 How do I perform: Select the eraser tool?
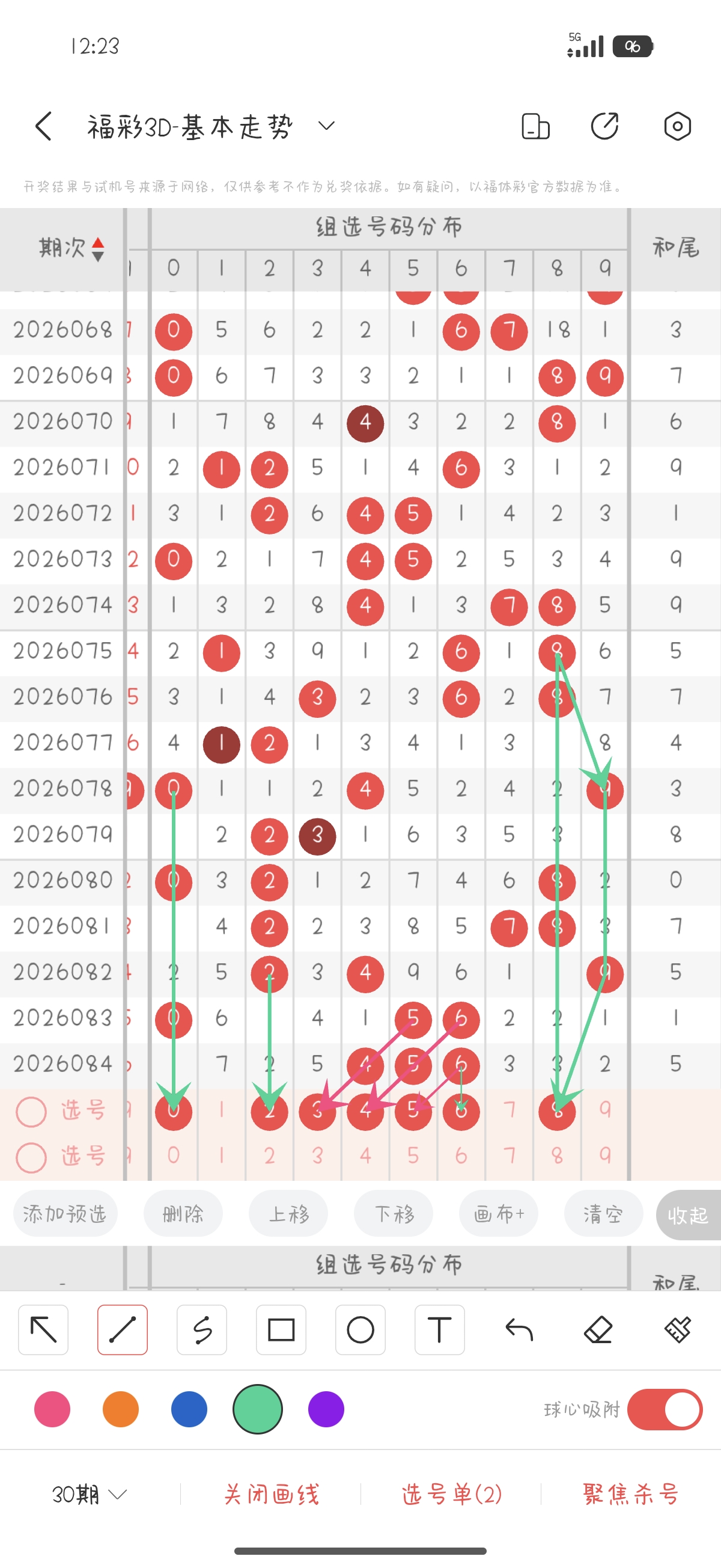point(598,1331)
